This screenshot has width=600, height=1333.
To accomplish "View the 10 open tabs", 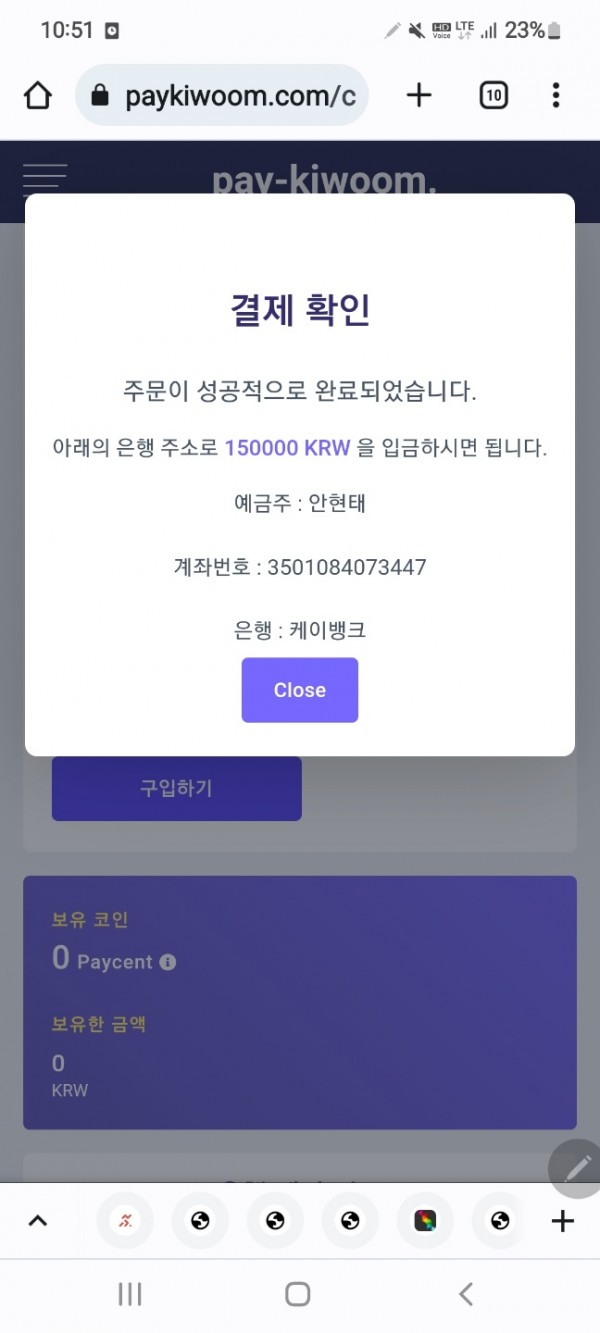I will (x=493, y=96).
